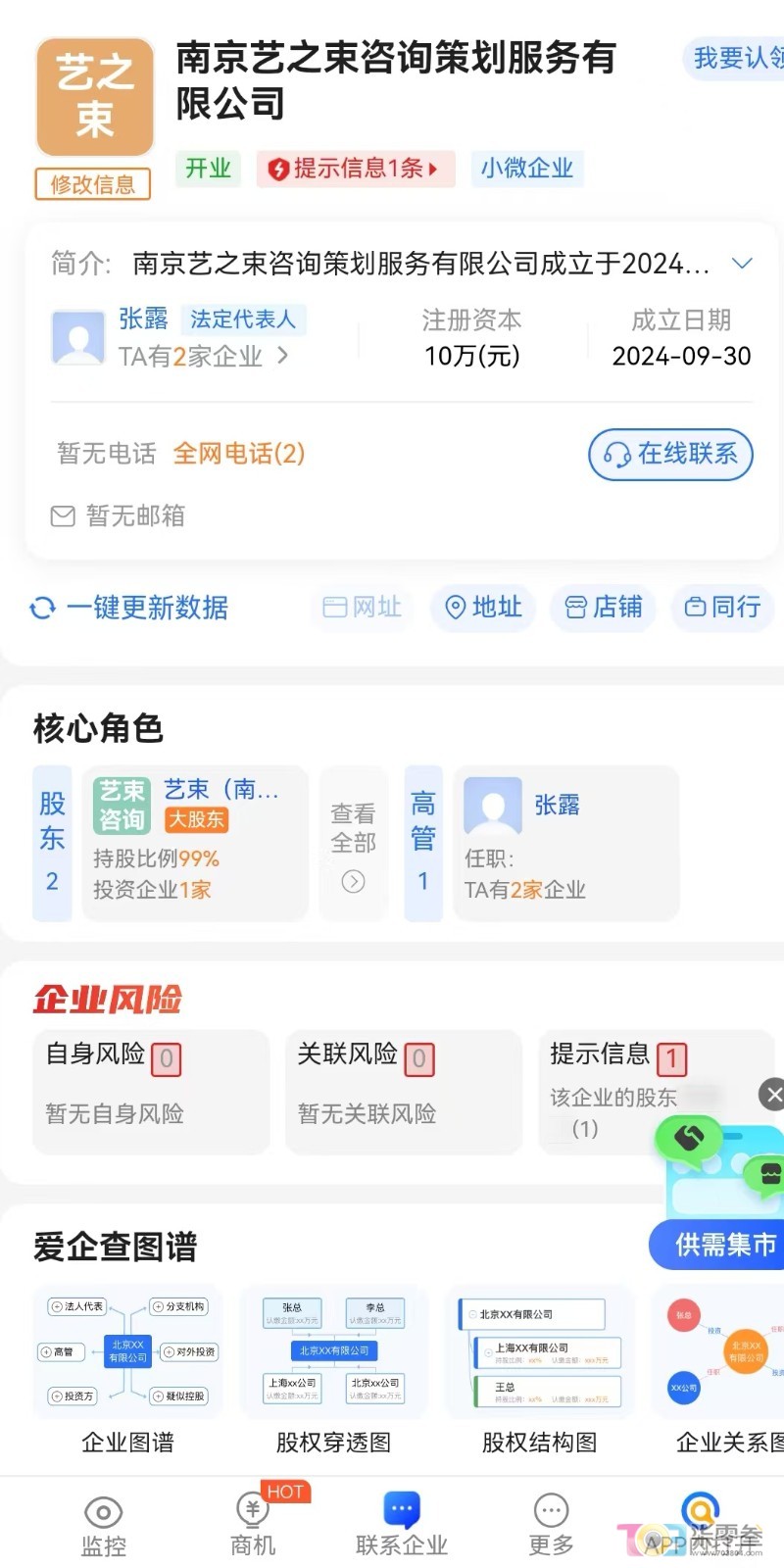
Task: Open the 同行 chip
Action: (x=722, y=608)
